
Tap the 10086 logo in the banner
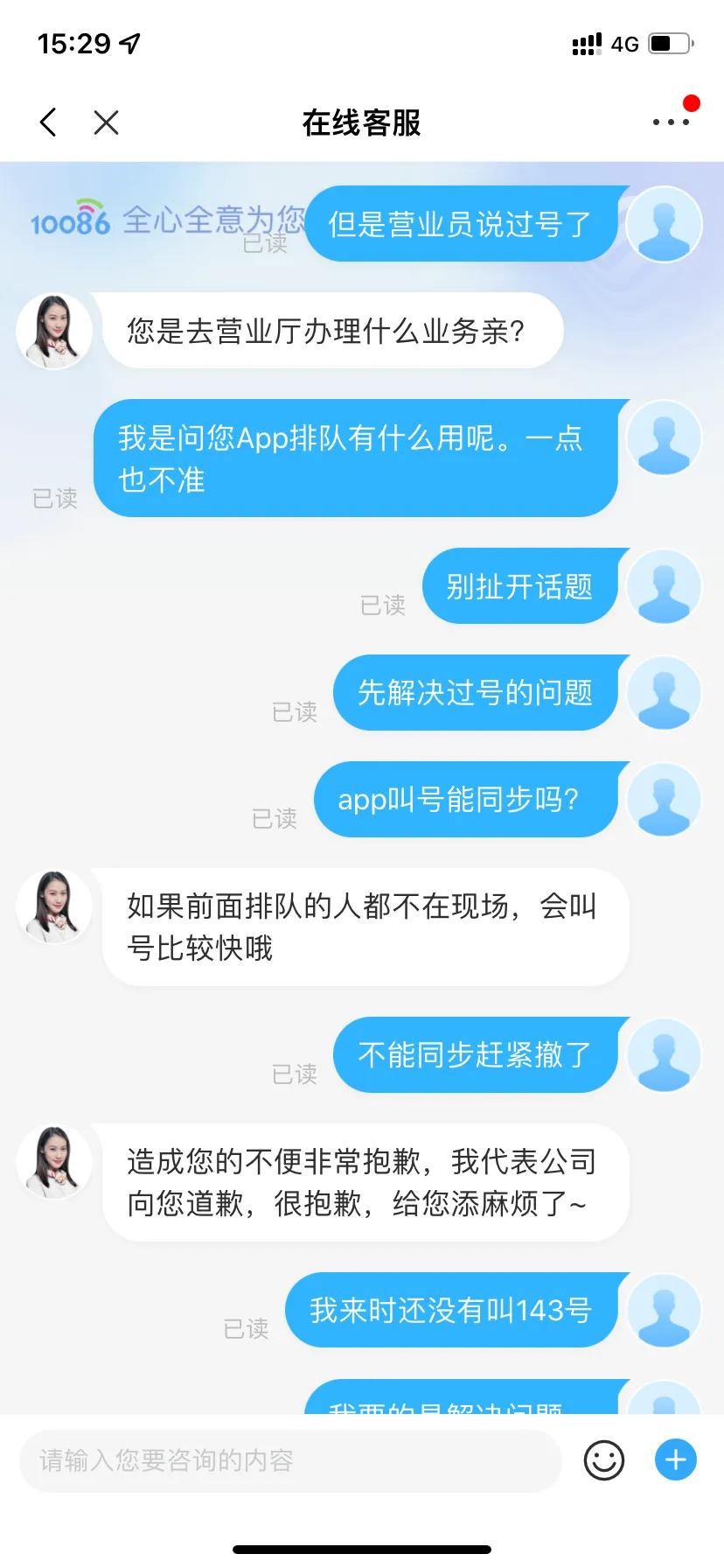[68, 221]
